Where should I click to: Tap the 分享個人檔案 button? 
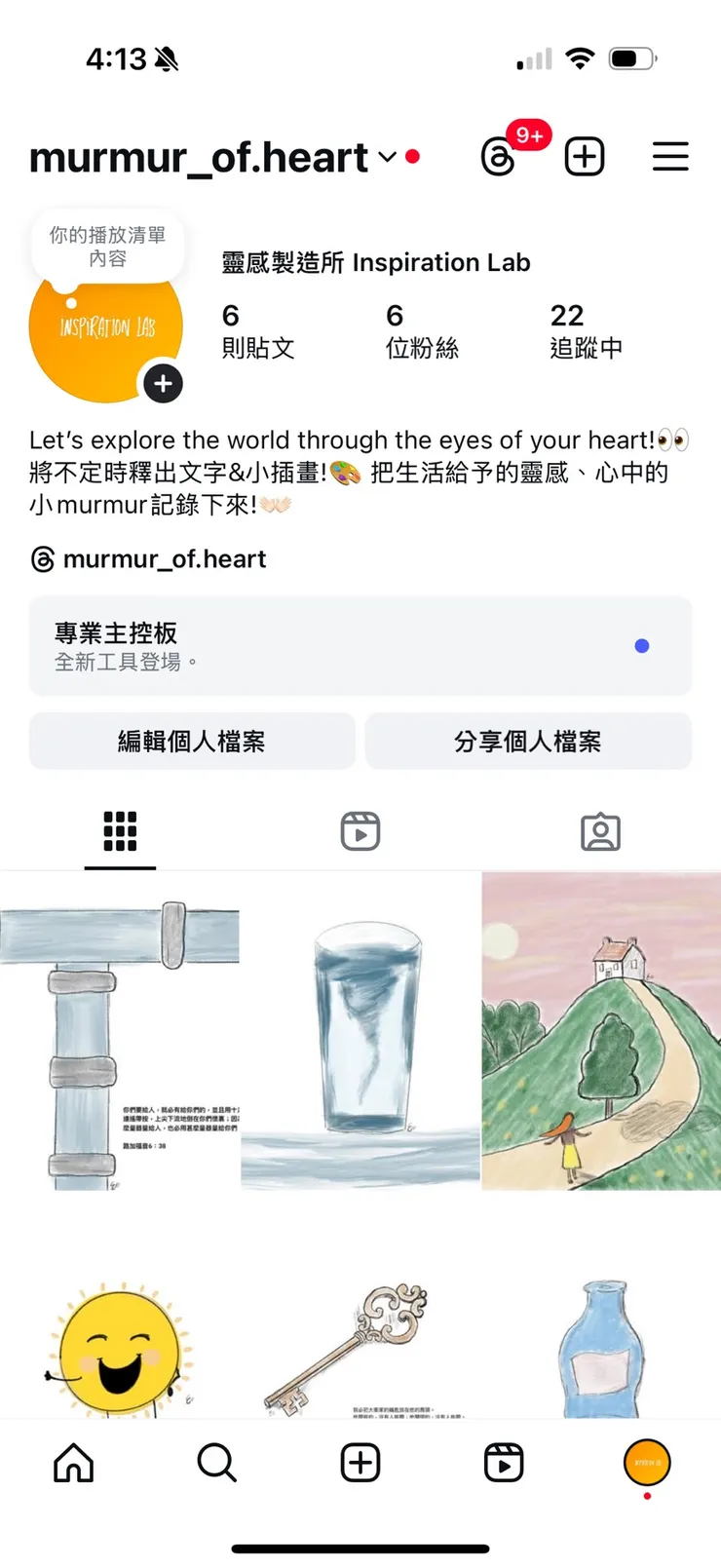coord(528,741)
